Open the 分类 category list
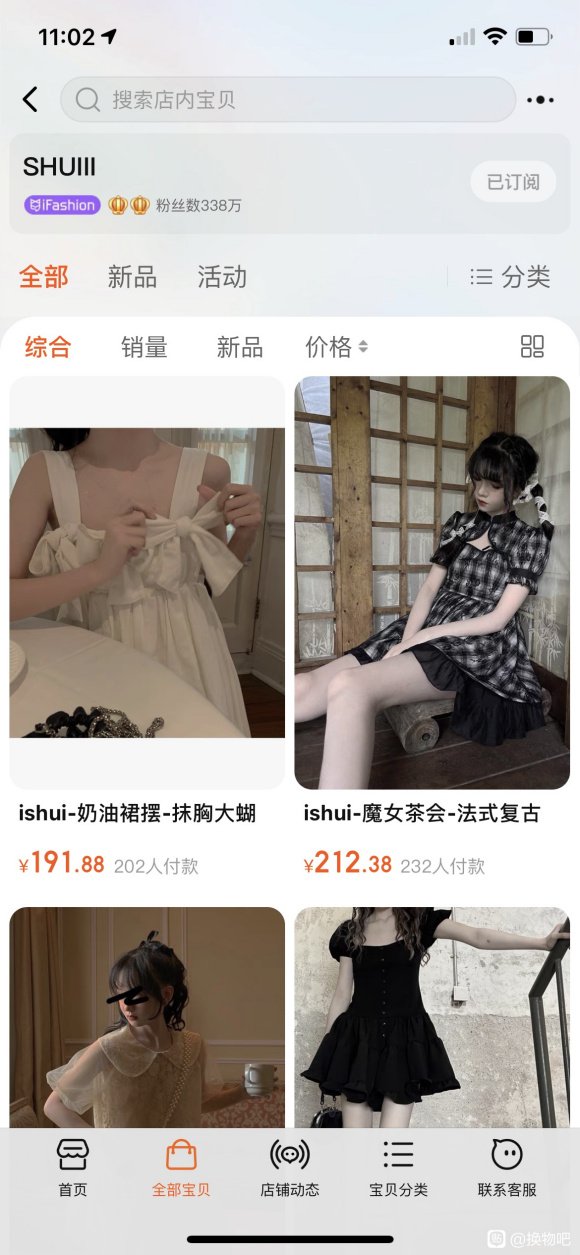 point(511,277)
